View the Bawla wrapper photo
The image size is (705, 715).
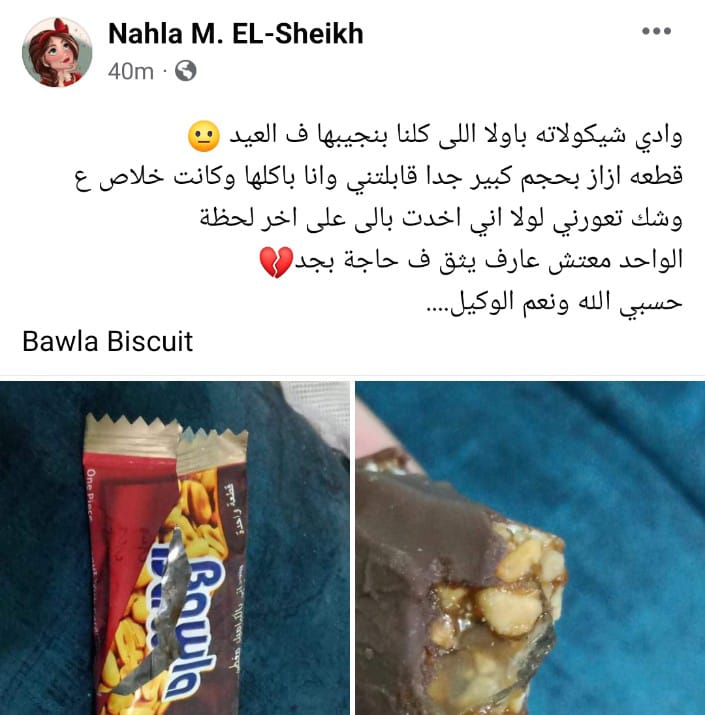(x=175, y=548)
